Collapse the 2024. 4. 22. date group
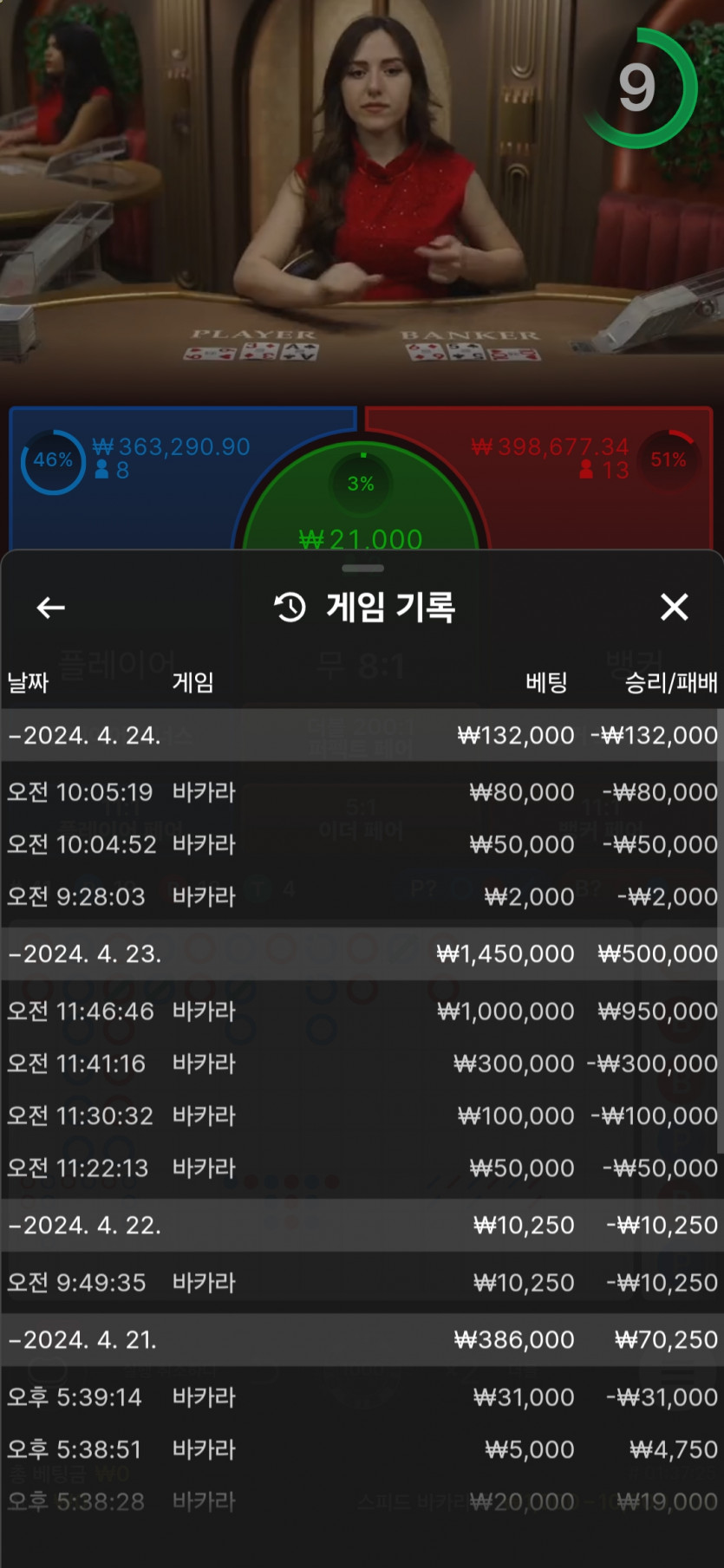 coord(362,1225)
